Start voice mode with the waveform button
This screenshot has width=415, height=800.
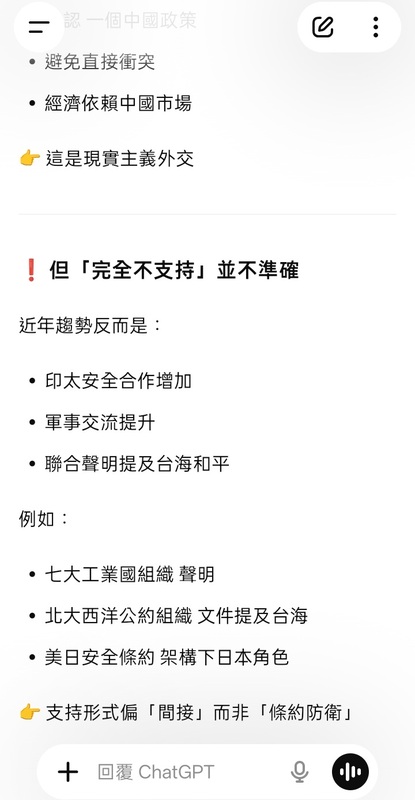(350, 771)
